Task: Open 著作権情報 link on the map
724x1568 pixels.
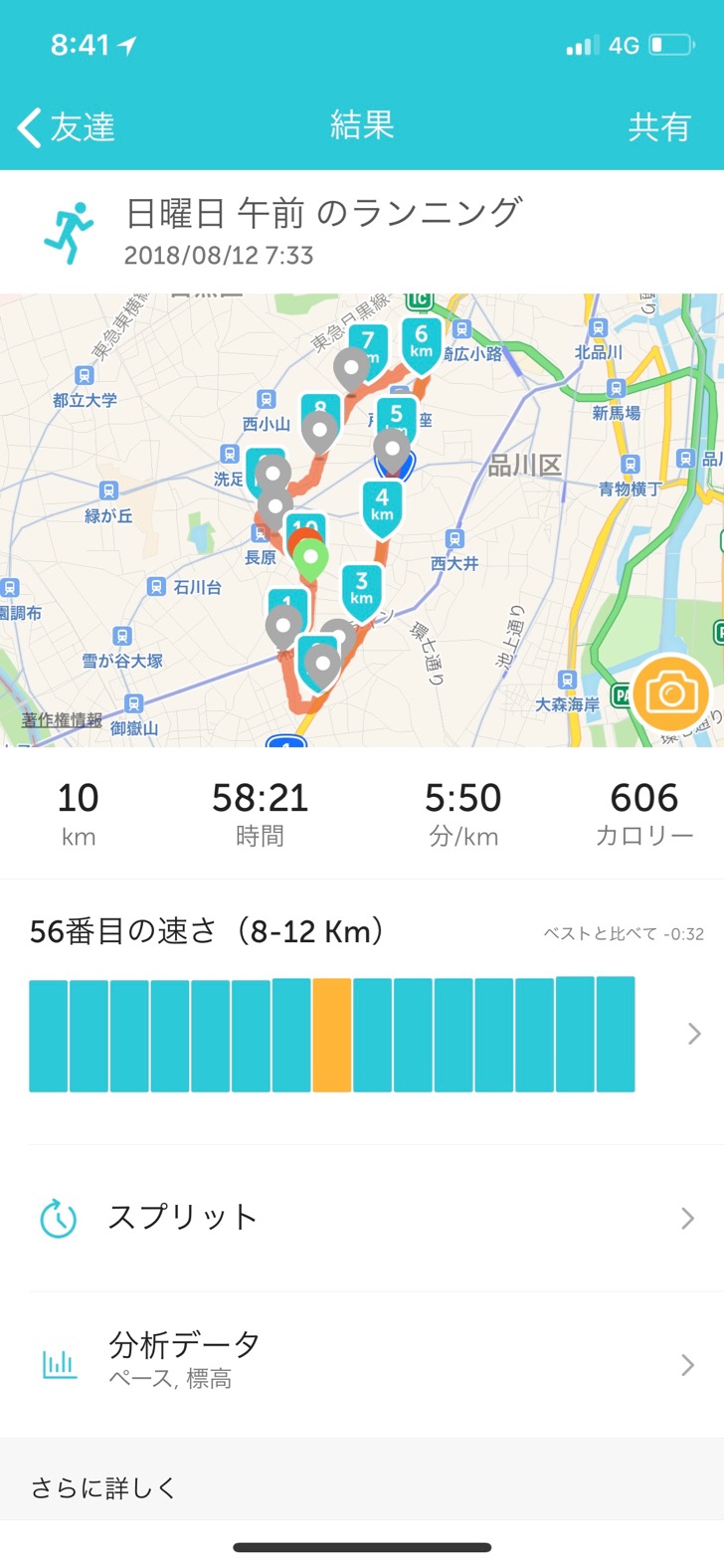Action: tap(62, 719)
